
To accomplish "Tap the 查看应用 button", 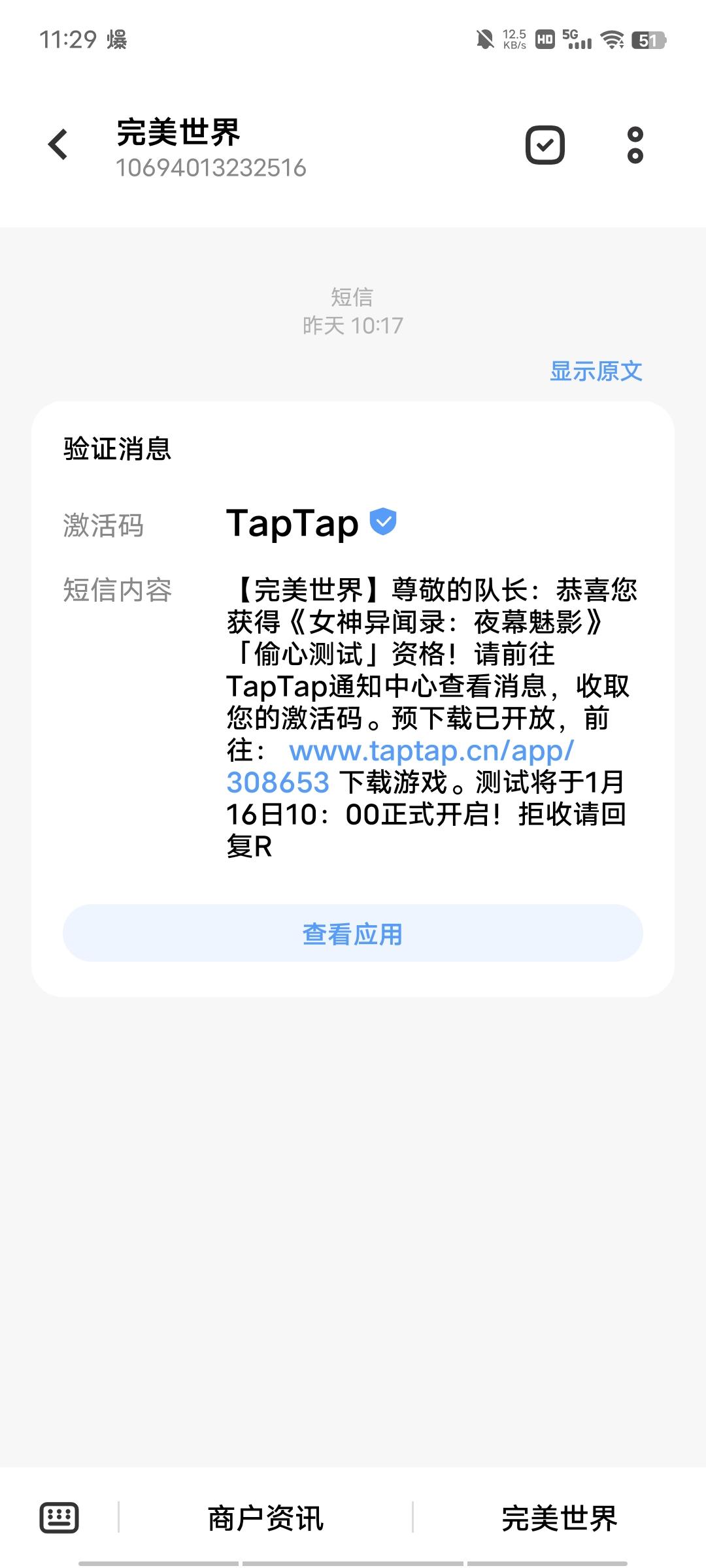I will [353, 933].
